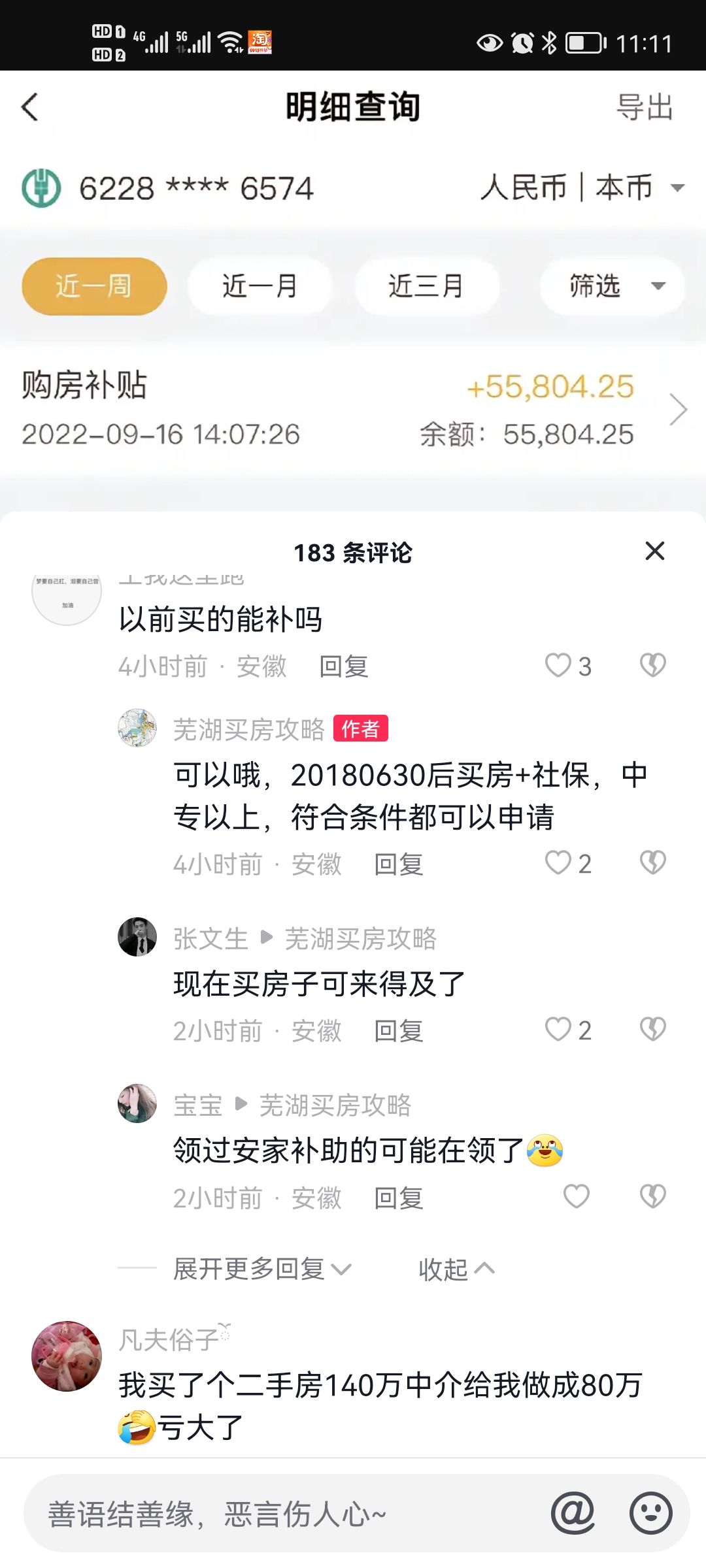Open 宝宝's profile avatar
The image size is (706, 1568).
click(x=137, y=1103)
